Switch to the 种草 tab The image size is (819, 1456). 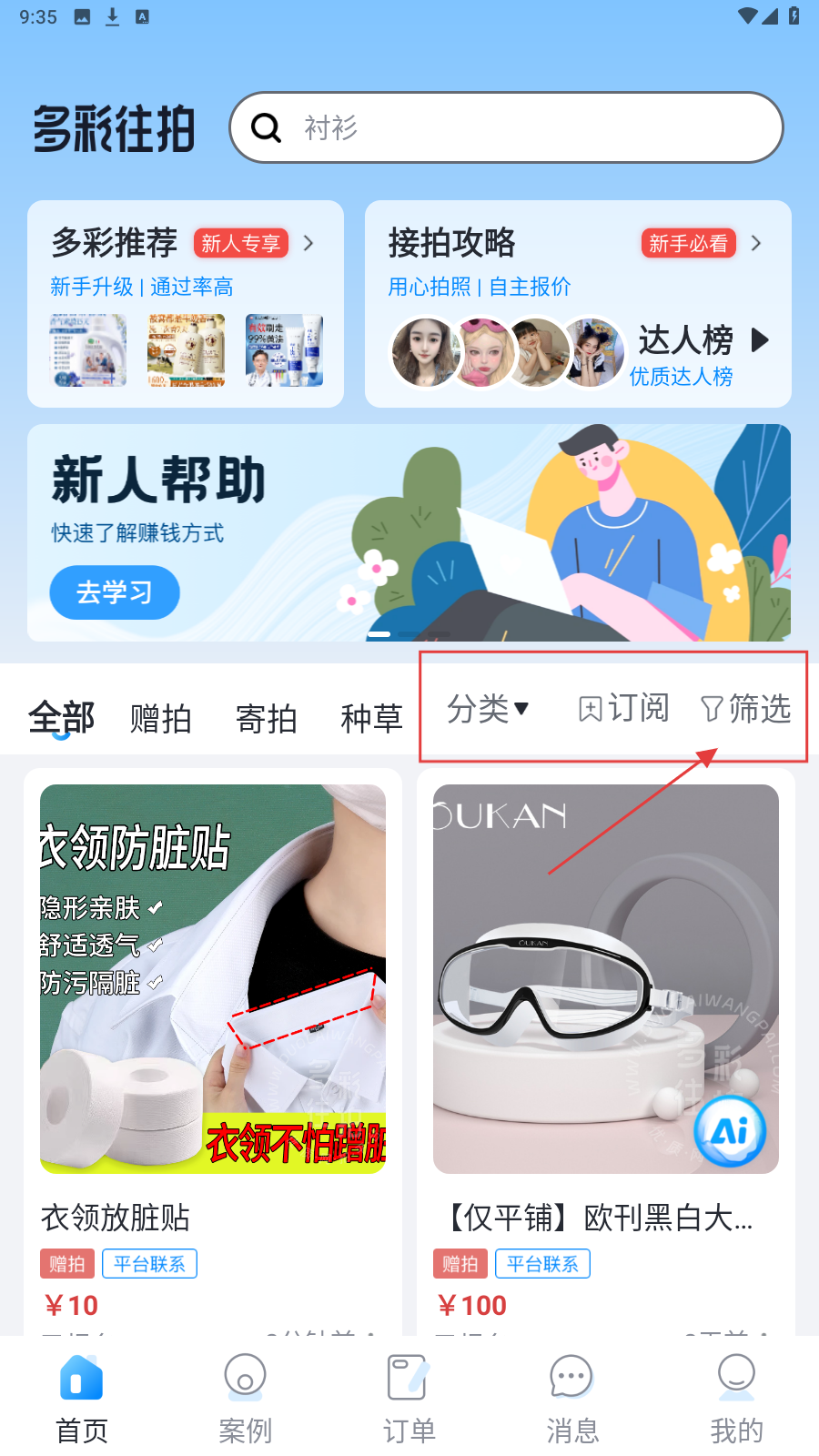(371, 719)
